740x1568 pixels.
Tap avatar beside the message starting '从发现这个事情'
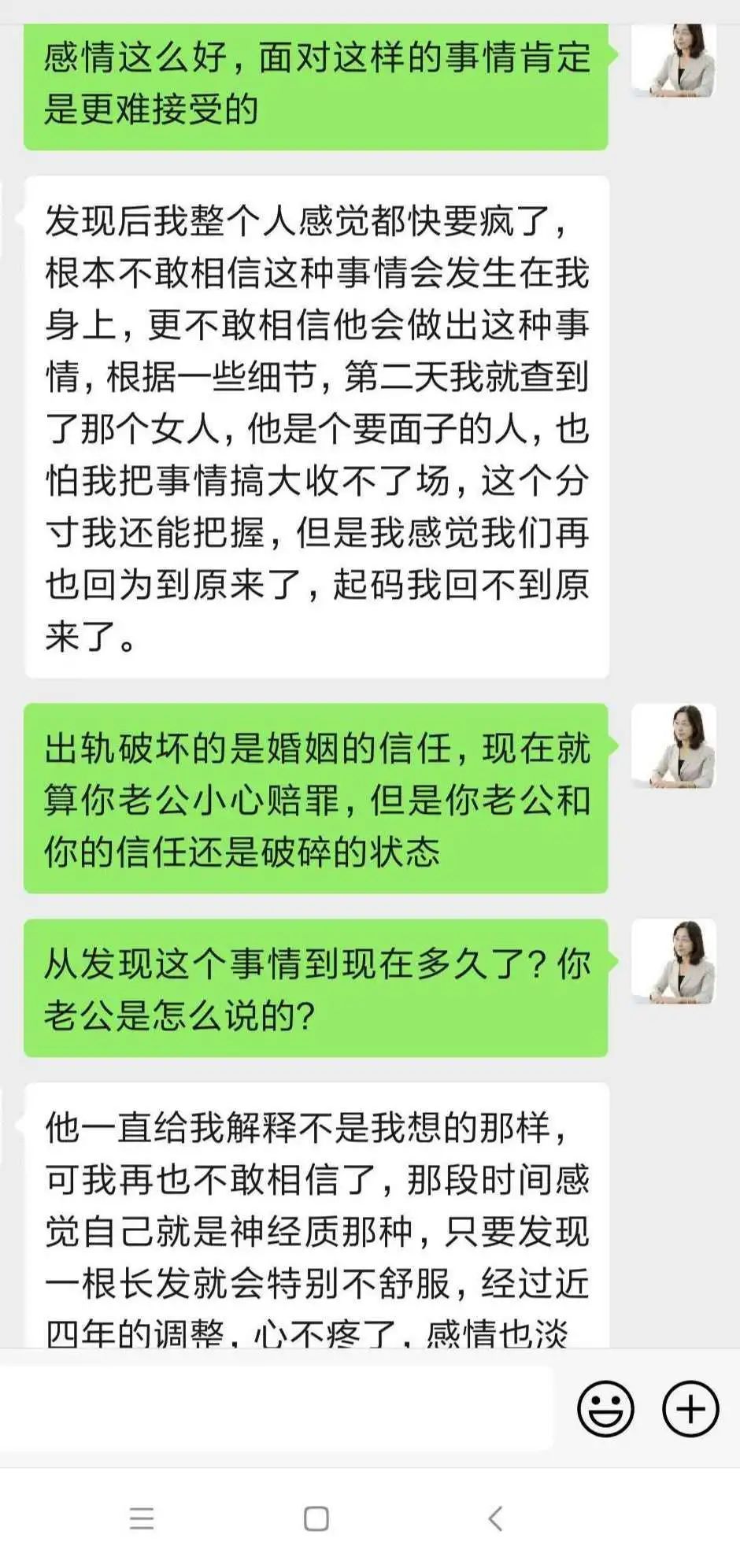pyautogui.click(x=674, y=961)
